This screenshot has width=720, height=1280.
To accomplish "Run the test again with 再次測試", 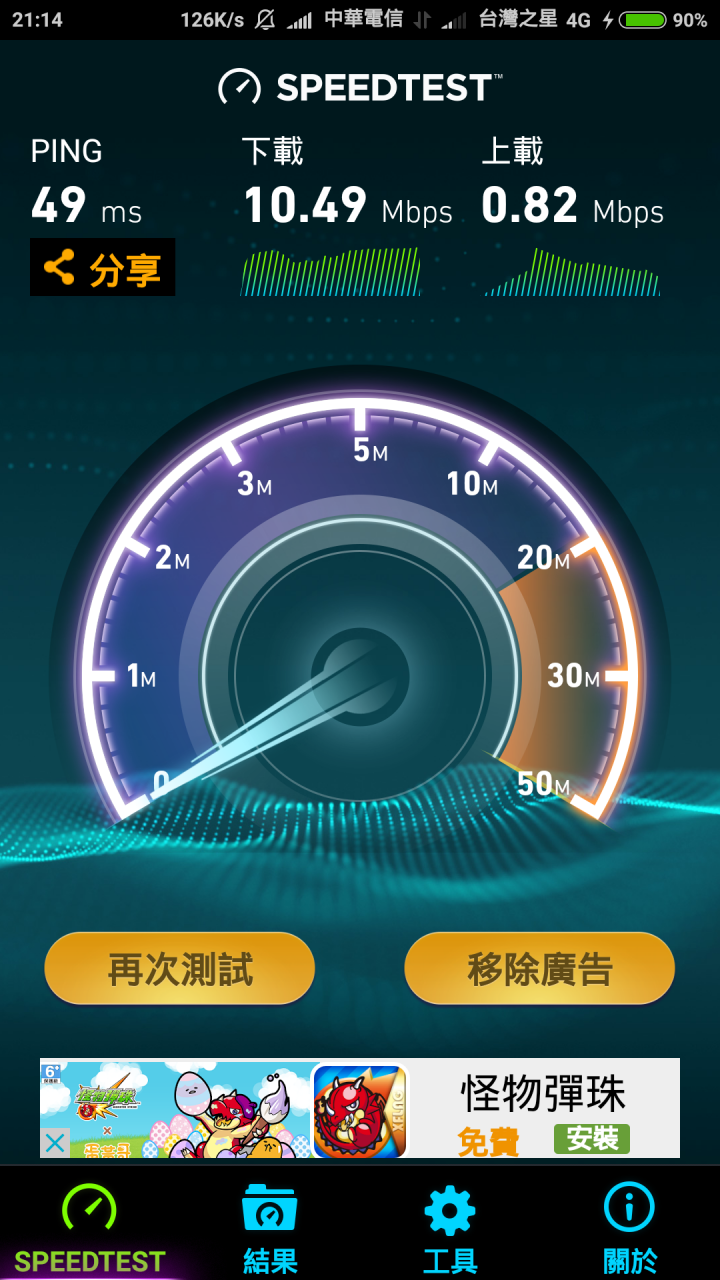I will pyautogui.click(x=180, y=968).
